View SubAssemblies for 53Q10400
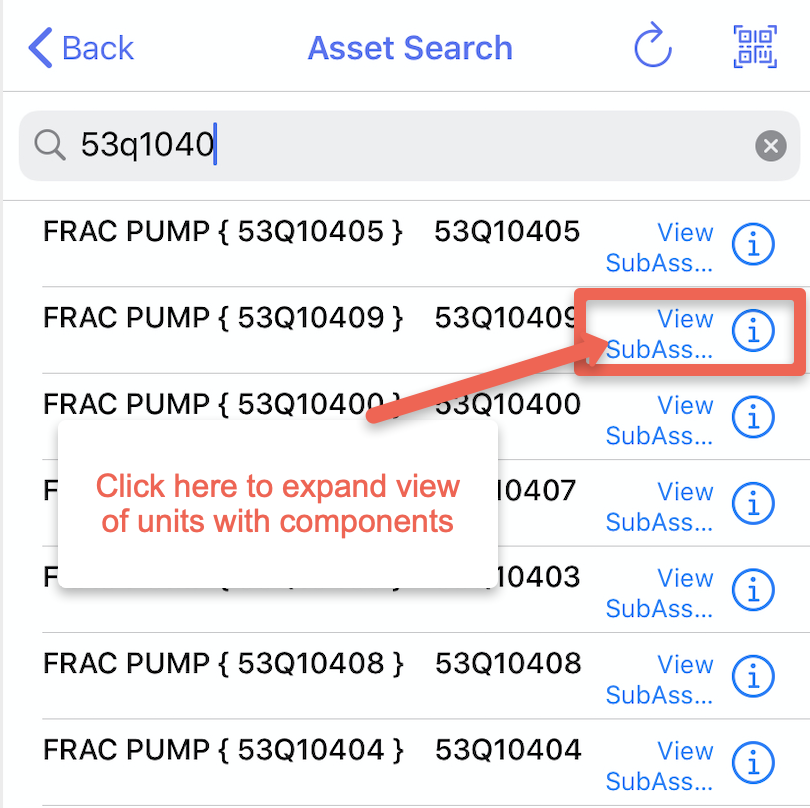The image size is (810, 808). [661, 419]
